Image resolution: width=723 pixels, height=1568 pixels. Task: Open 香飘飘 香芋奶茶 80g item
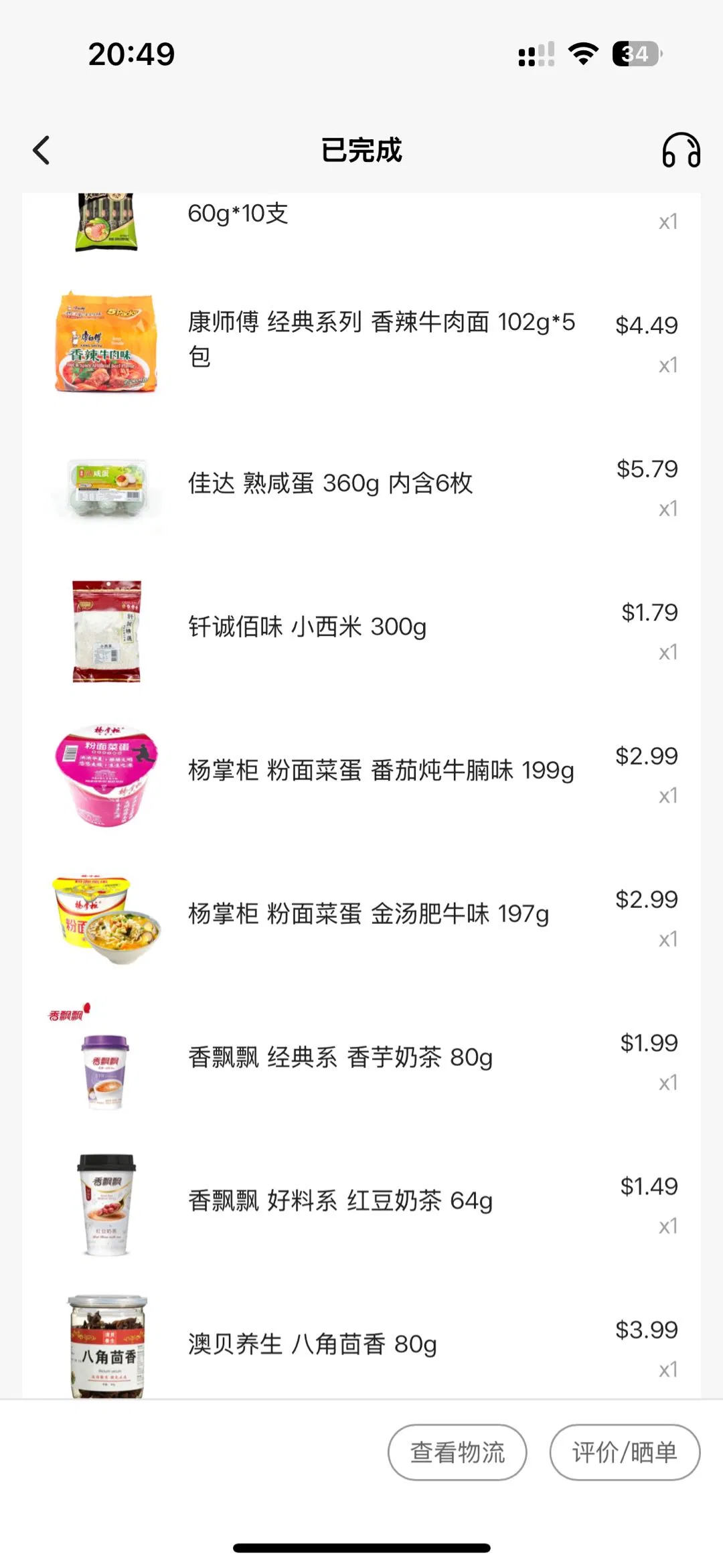pyautogui.click(x=340, y=1058)
